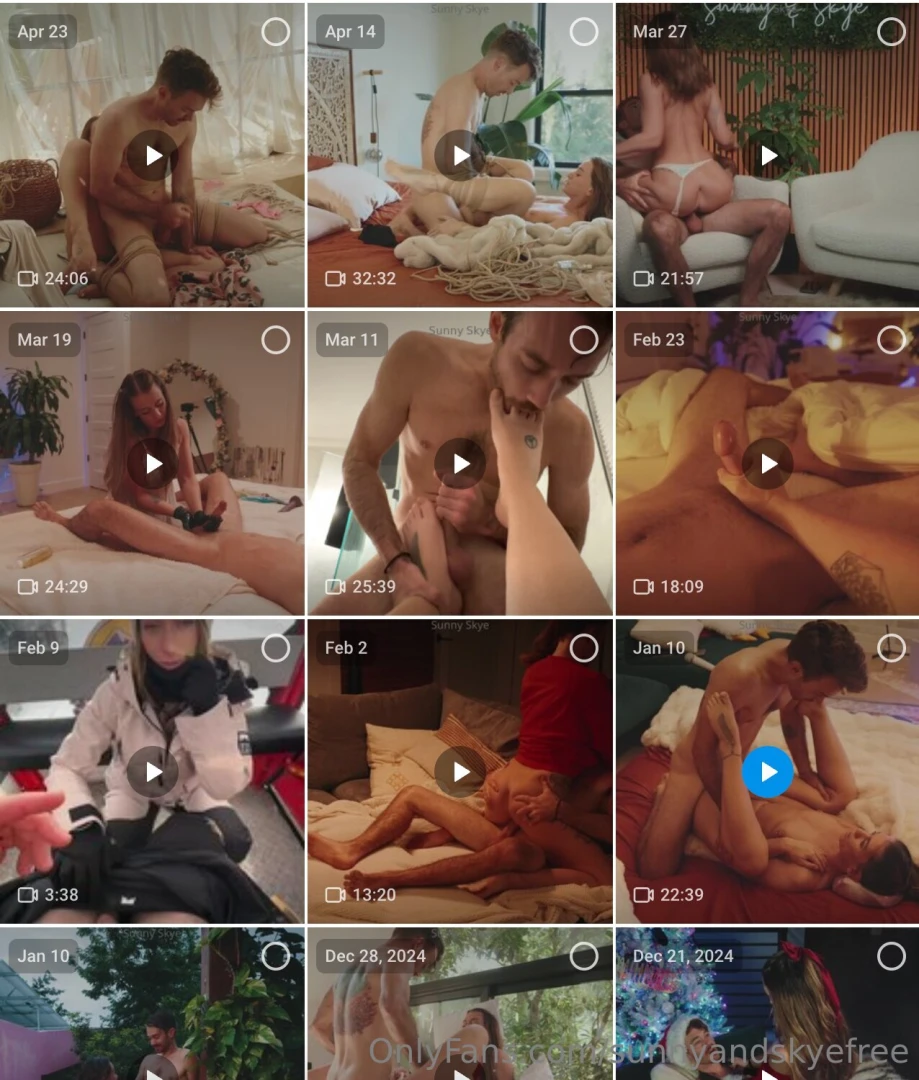
Task: Play the Feb 23 video
Action: coord(767,463)
